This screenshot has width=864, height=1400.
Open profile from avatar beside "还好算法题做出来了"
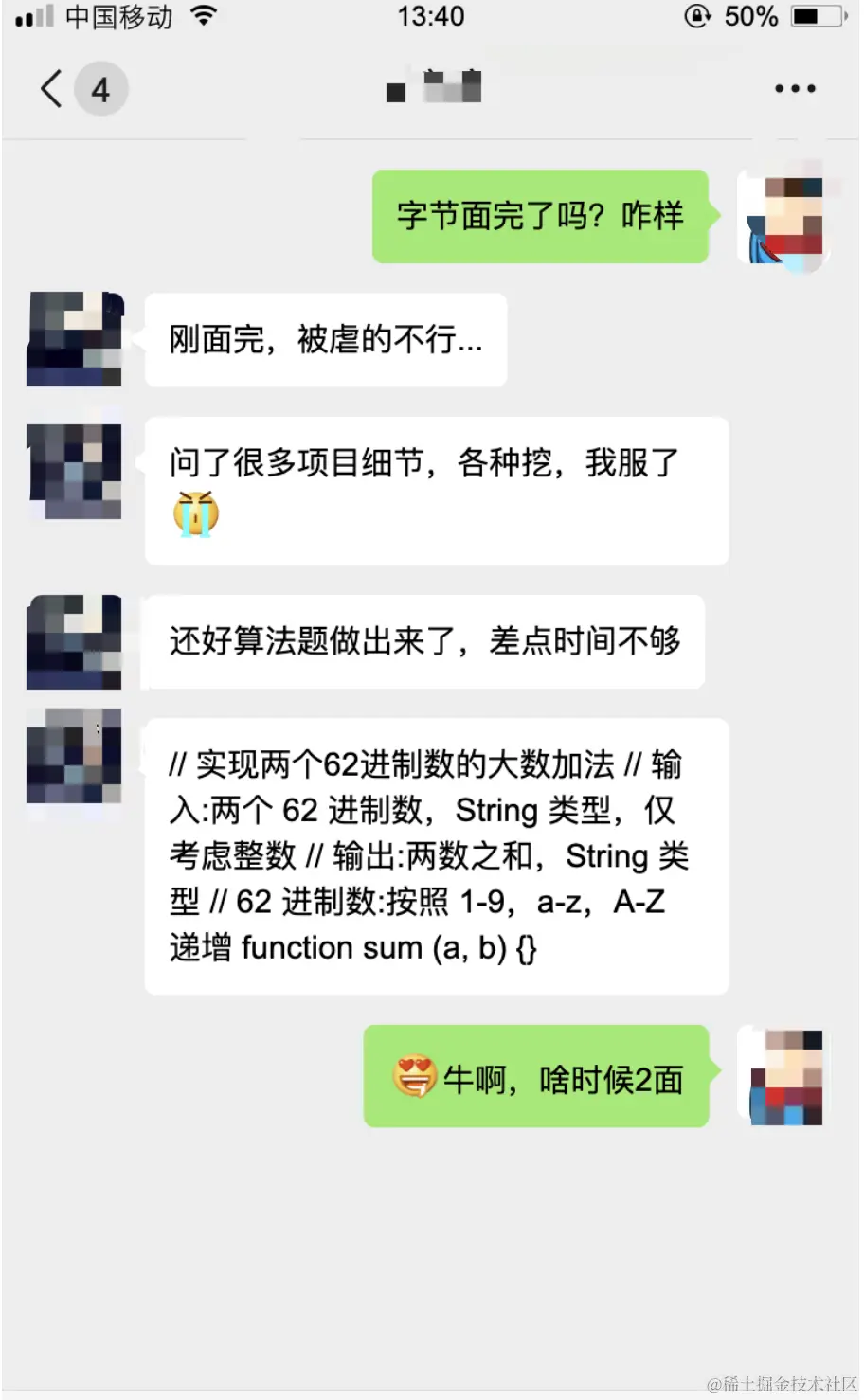(x=75, y=641)
